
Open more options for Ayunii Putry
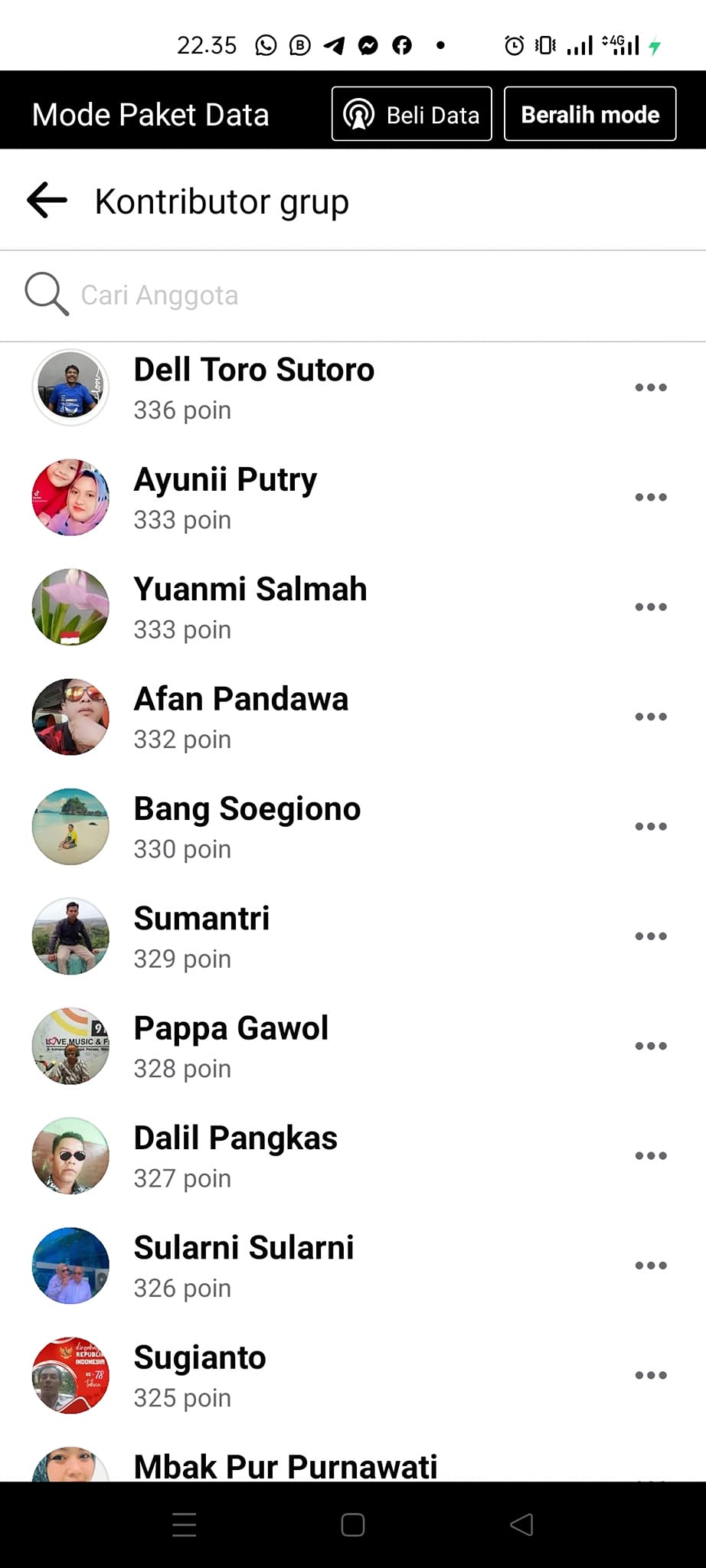tap(650, 497)
